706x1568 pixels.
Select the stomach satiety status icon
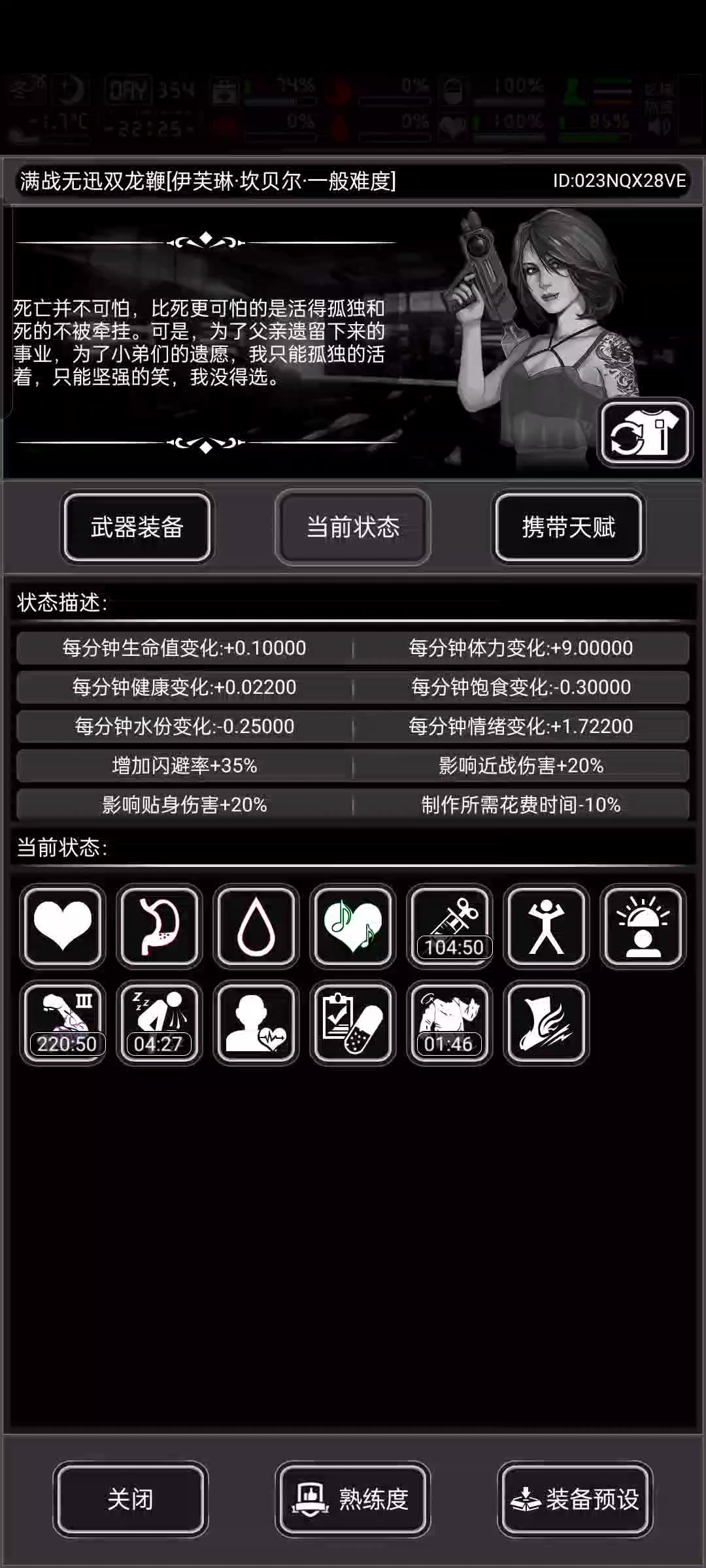pos(160,926)
